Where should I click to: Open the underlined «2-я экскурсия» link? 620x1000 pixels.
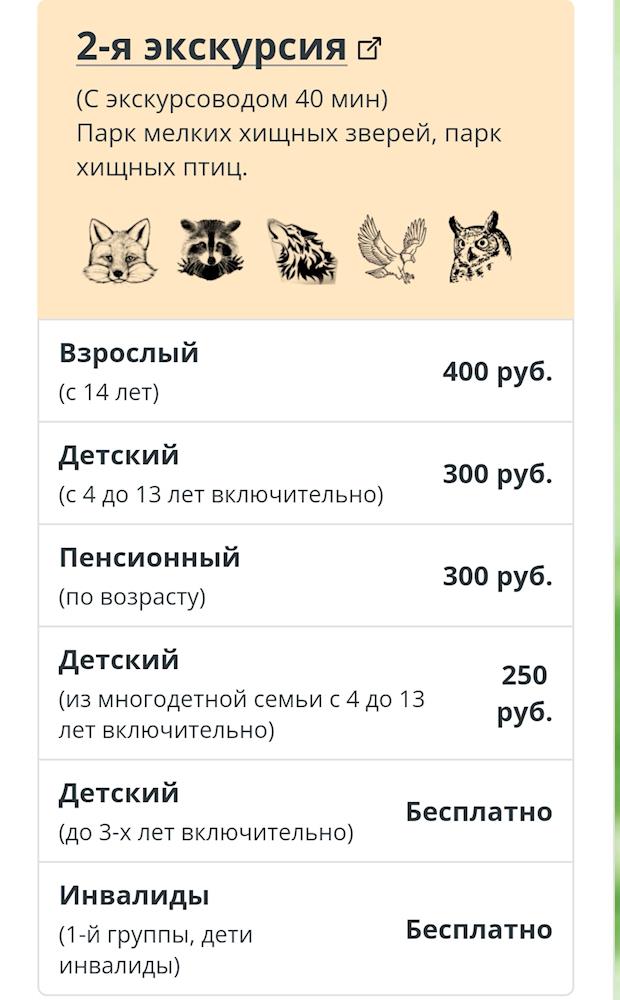[211, 47]
